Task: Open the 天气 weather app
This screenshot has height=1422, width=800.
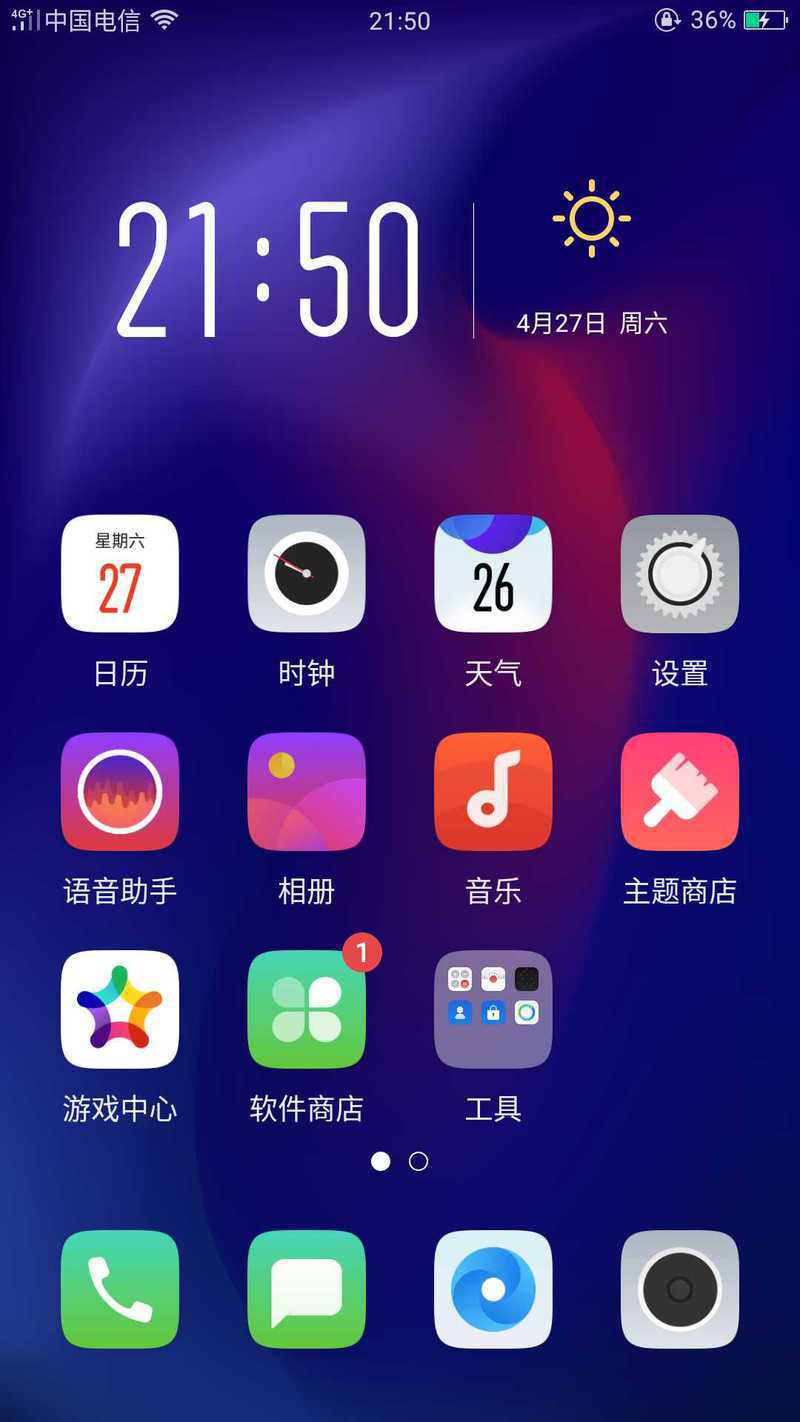Action: click(493, 574)
